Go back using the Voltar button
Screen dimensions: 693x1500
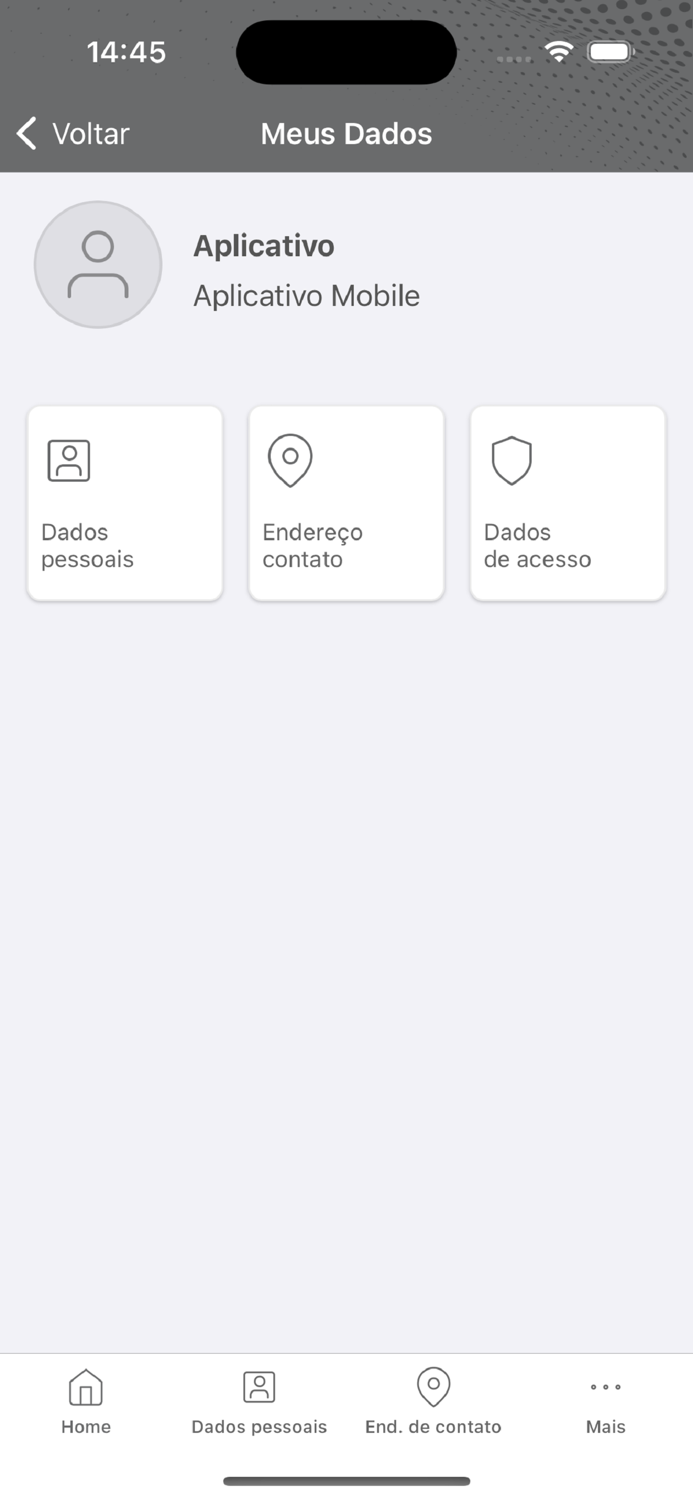pos(73,133)
